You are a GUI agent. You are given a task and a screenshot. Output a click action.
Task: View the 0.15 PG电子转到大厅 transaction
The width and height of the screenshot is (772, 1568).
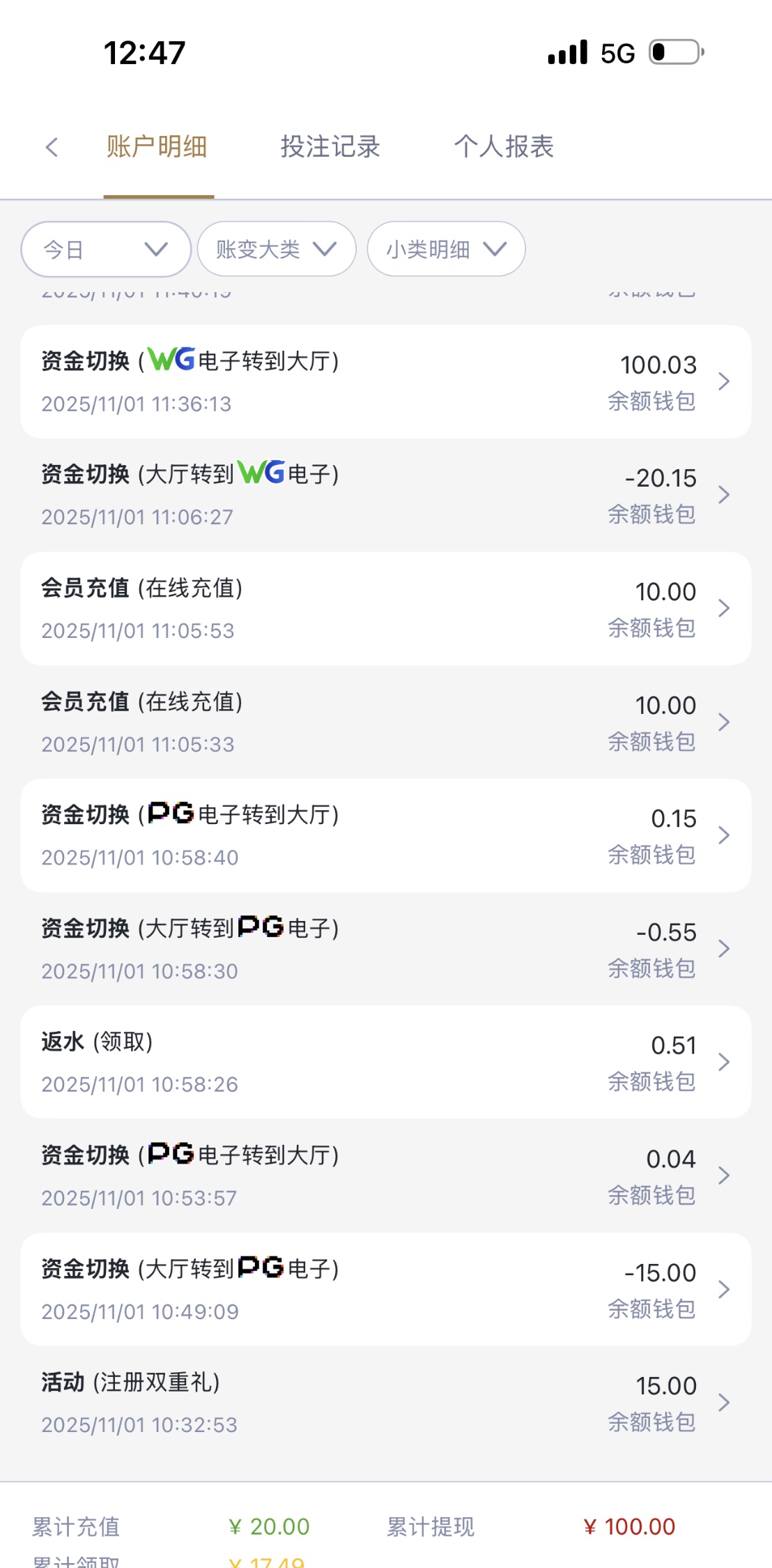coord(385,835)
